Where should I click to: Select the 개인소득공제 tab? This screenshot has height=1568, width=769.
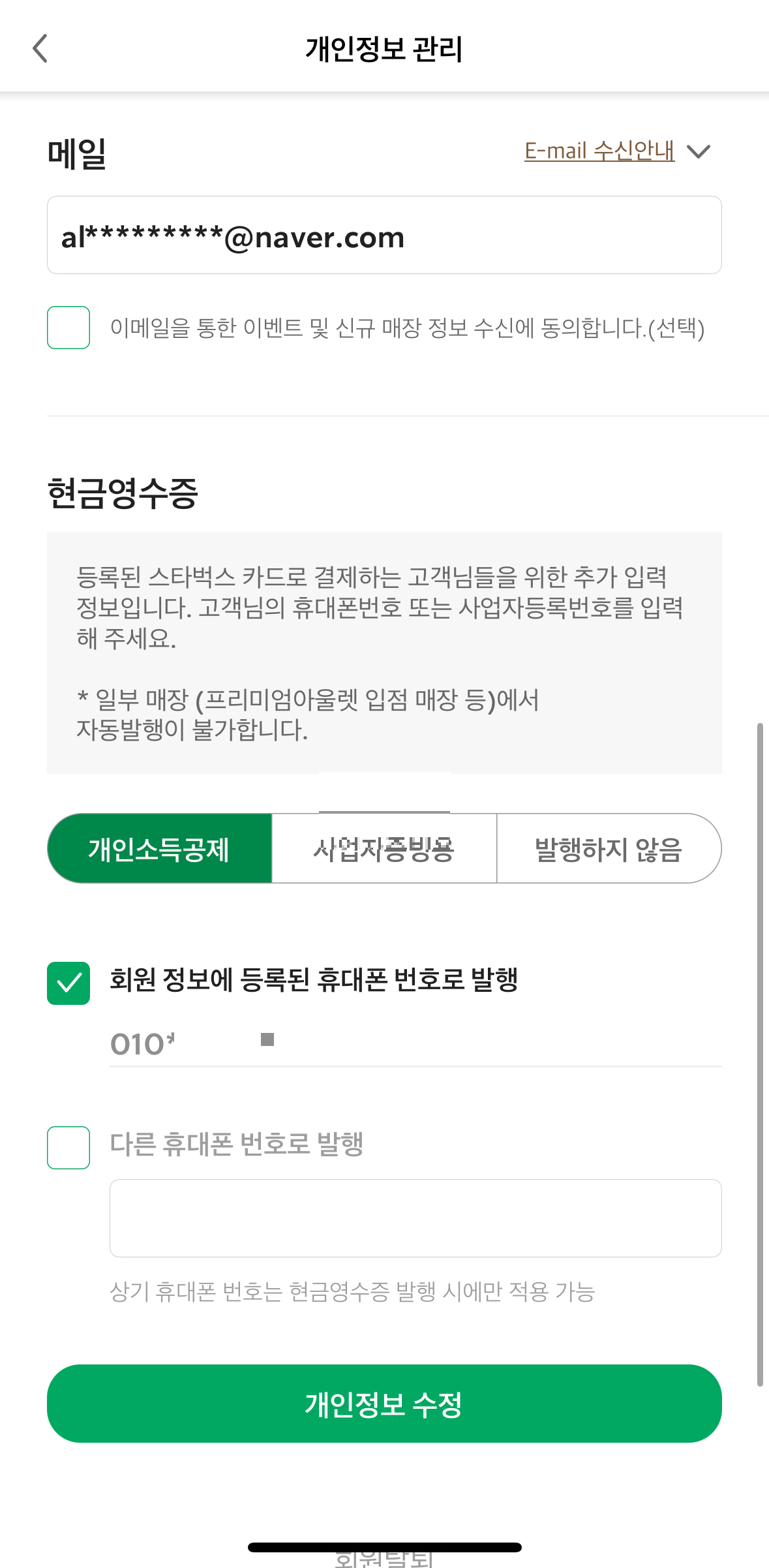coord(160,848)
